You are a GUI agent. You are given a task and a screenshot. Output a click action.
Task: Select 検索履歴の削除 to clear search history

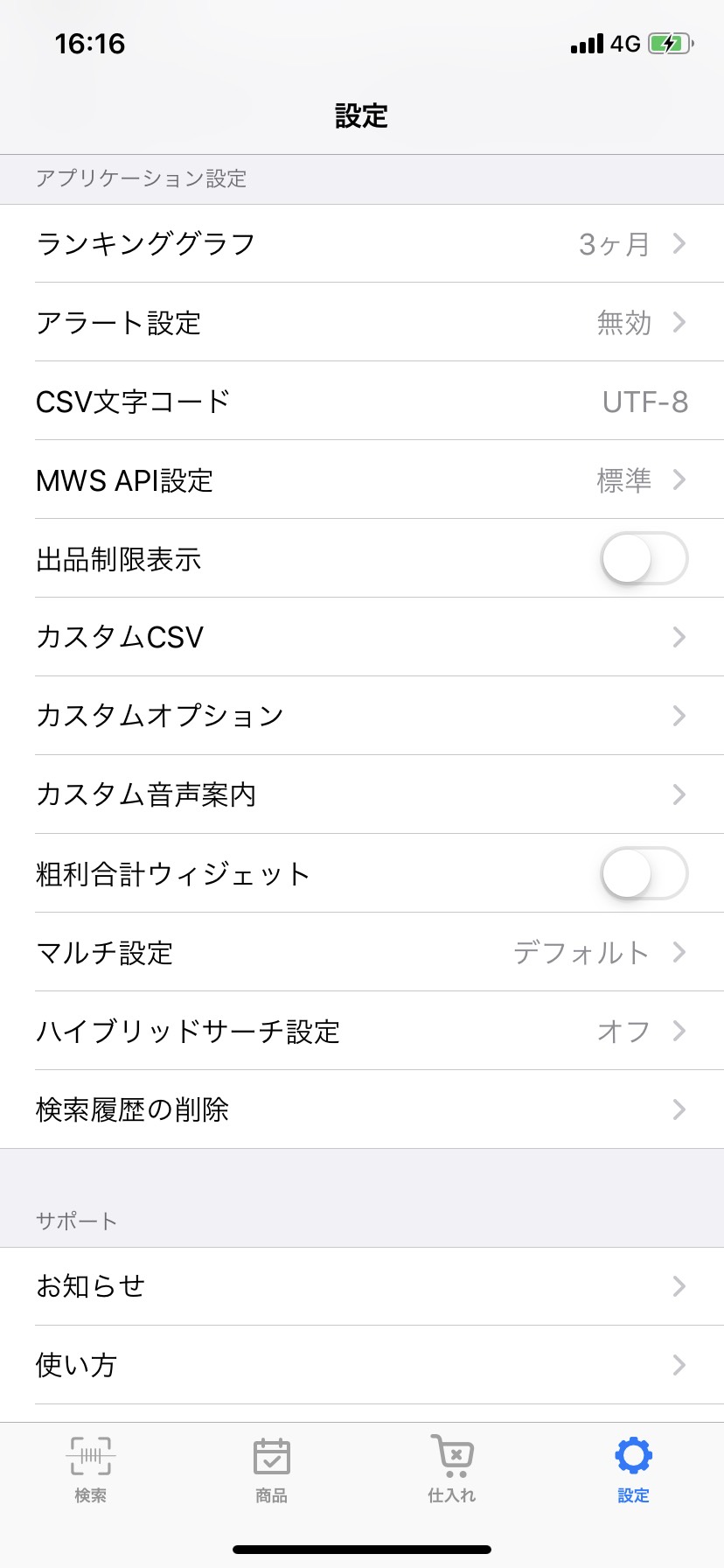(x=362, y=1109)
